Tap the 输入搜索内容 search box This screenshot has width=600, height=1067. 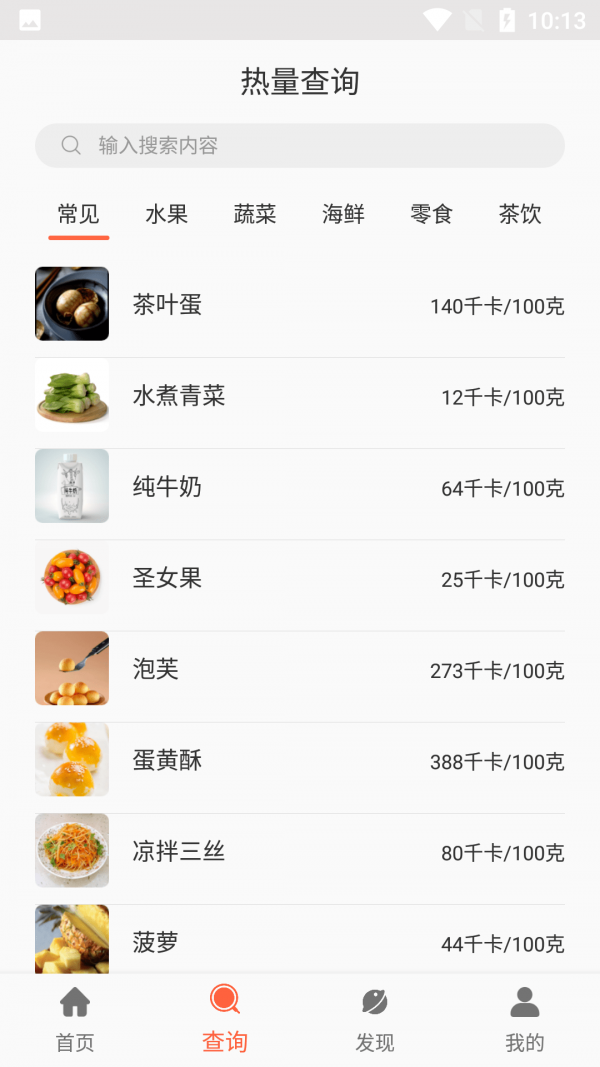[300, 146]
